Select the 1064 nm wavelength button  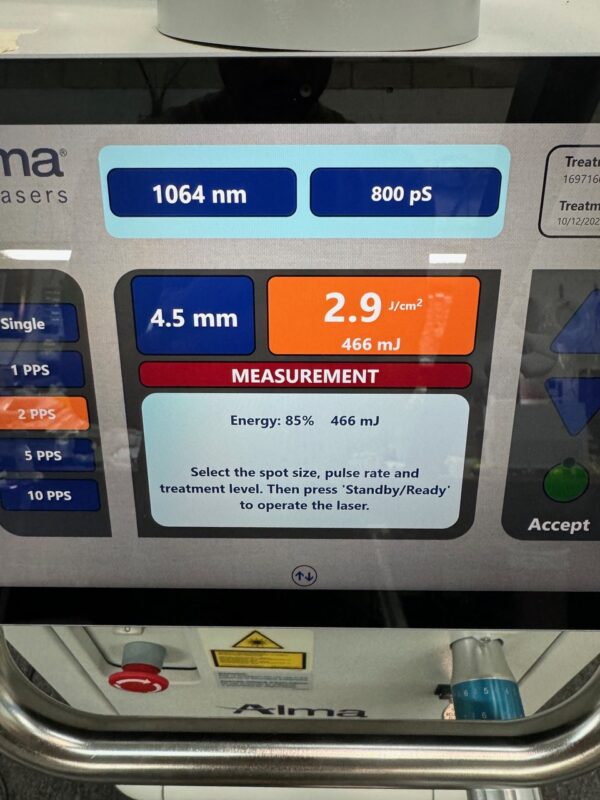point(200,193)
